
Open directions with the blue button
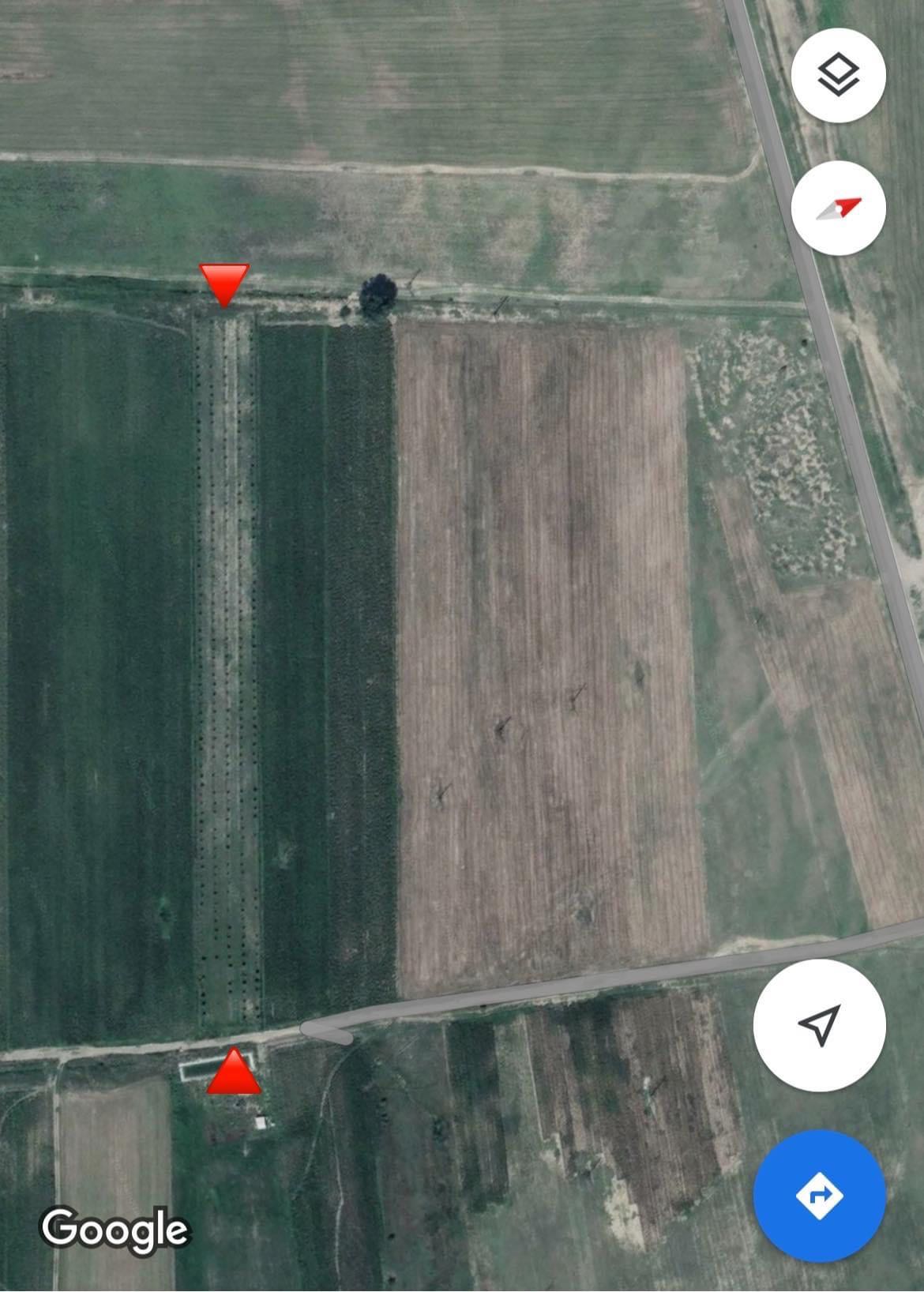(x=819, y=1196)
